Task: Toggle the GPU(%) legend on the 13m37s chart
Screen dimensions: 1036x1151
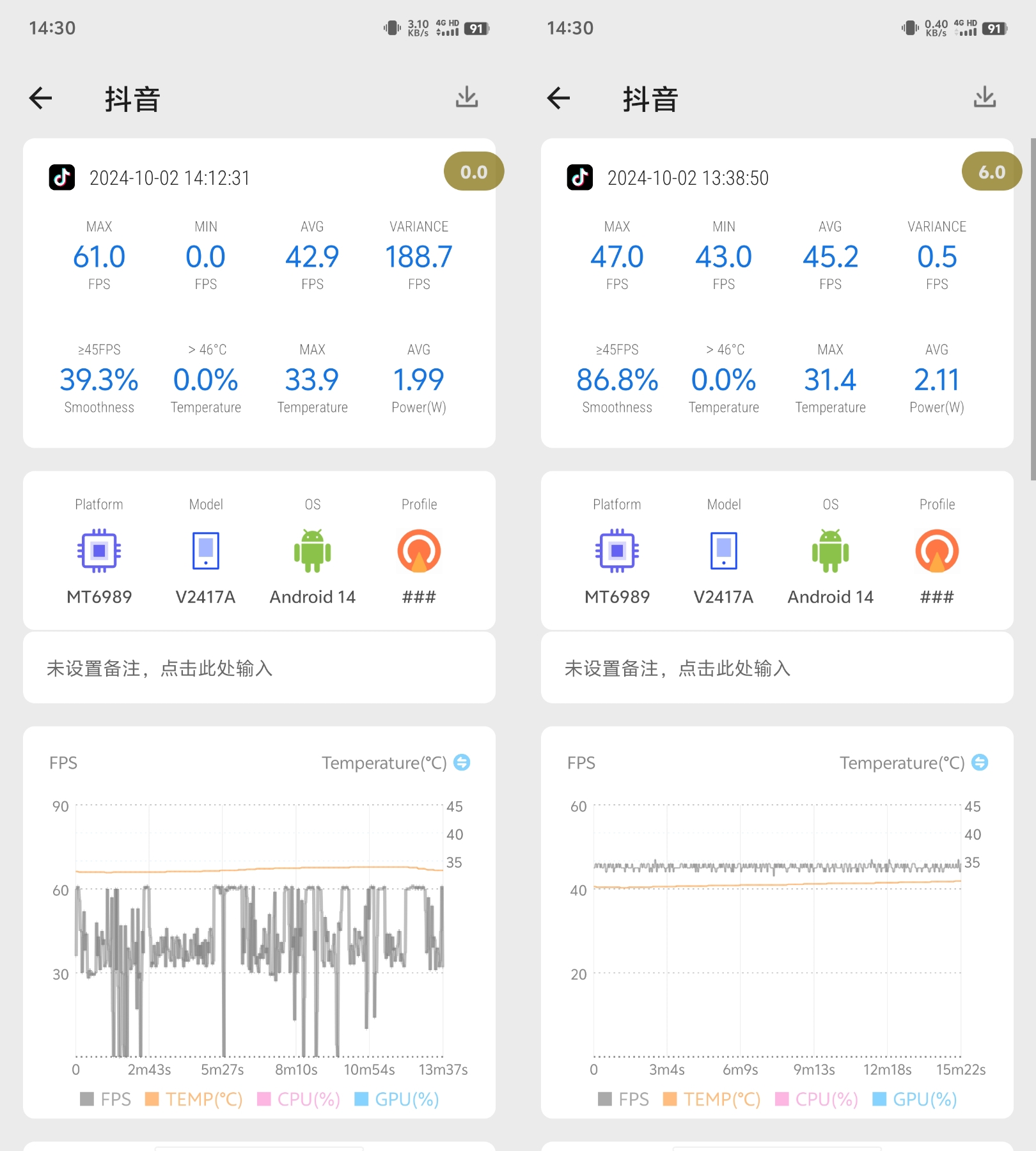Action: [397, 1099]
